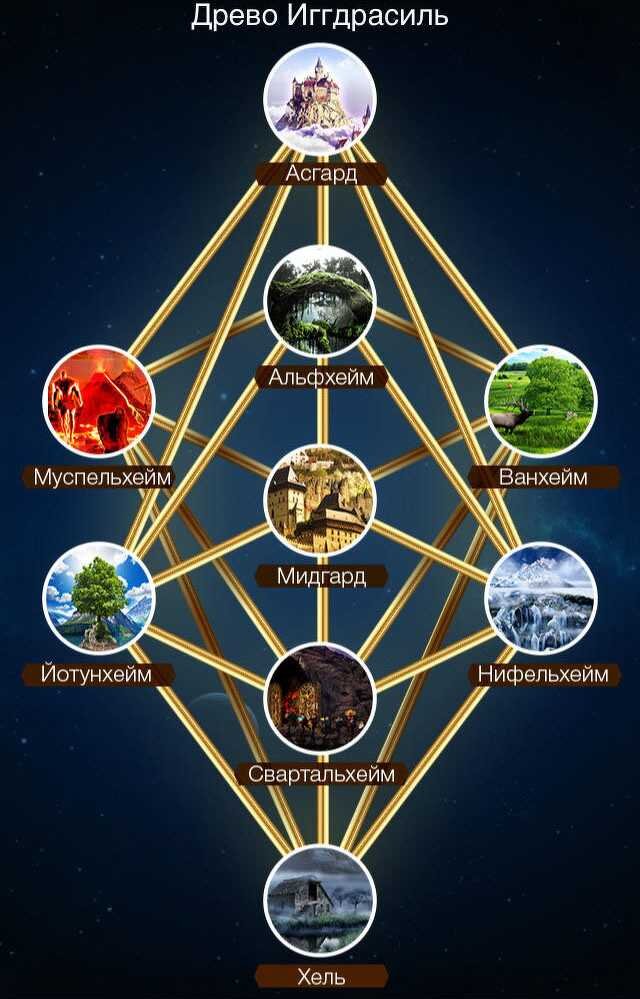This screenshot has height=999, width=640.
Task: Select the Альфхейм world
Action: [320, 301]
